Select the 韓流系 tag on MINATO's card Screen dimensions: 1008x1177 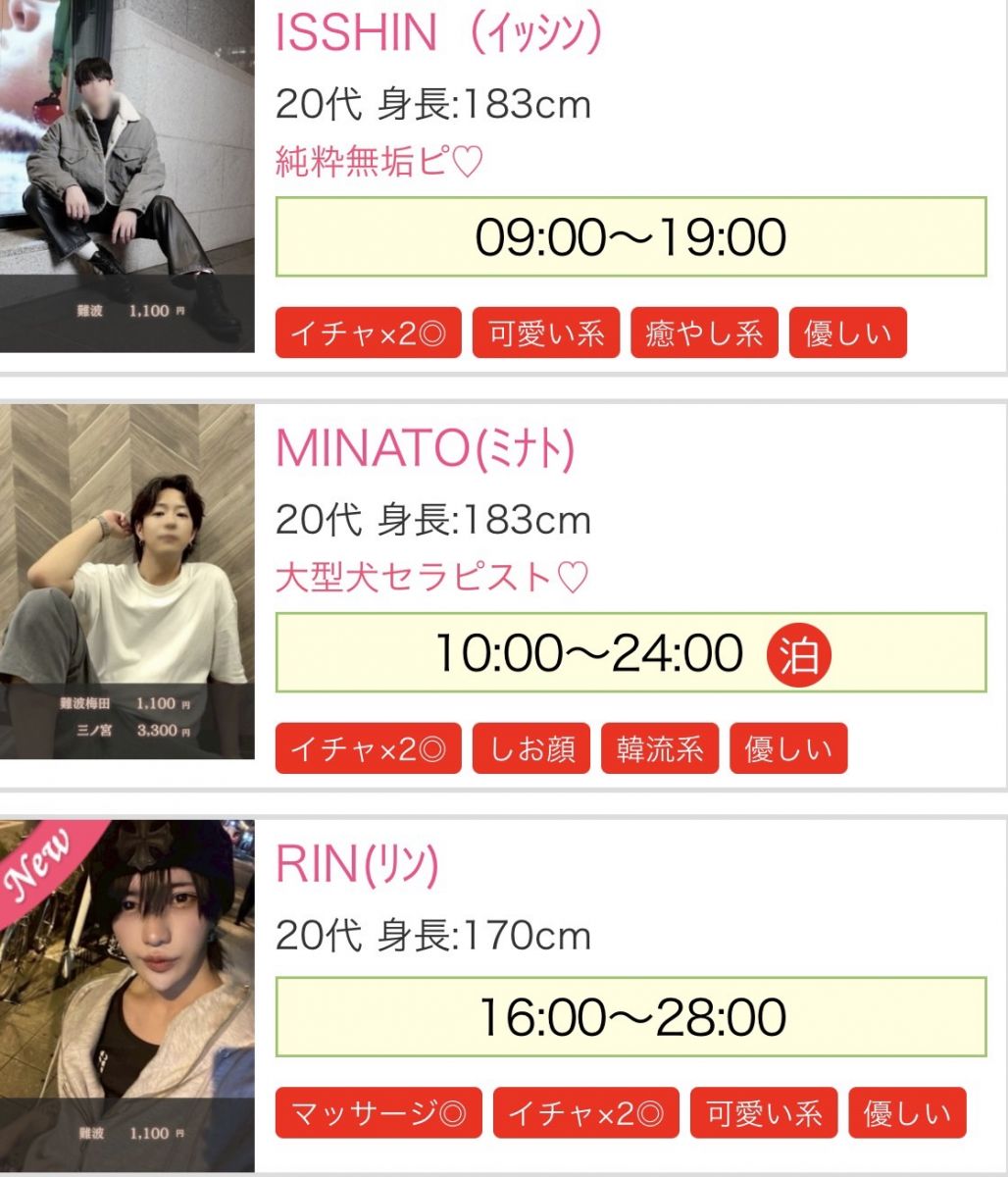[x=660, y=750]
